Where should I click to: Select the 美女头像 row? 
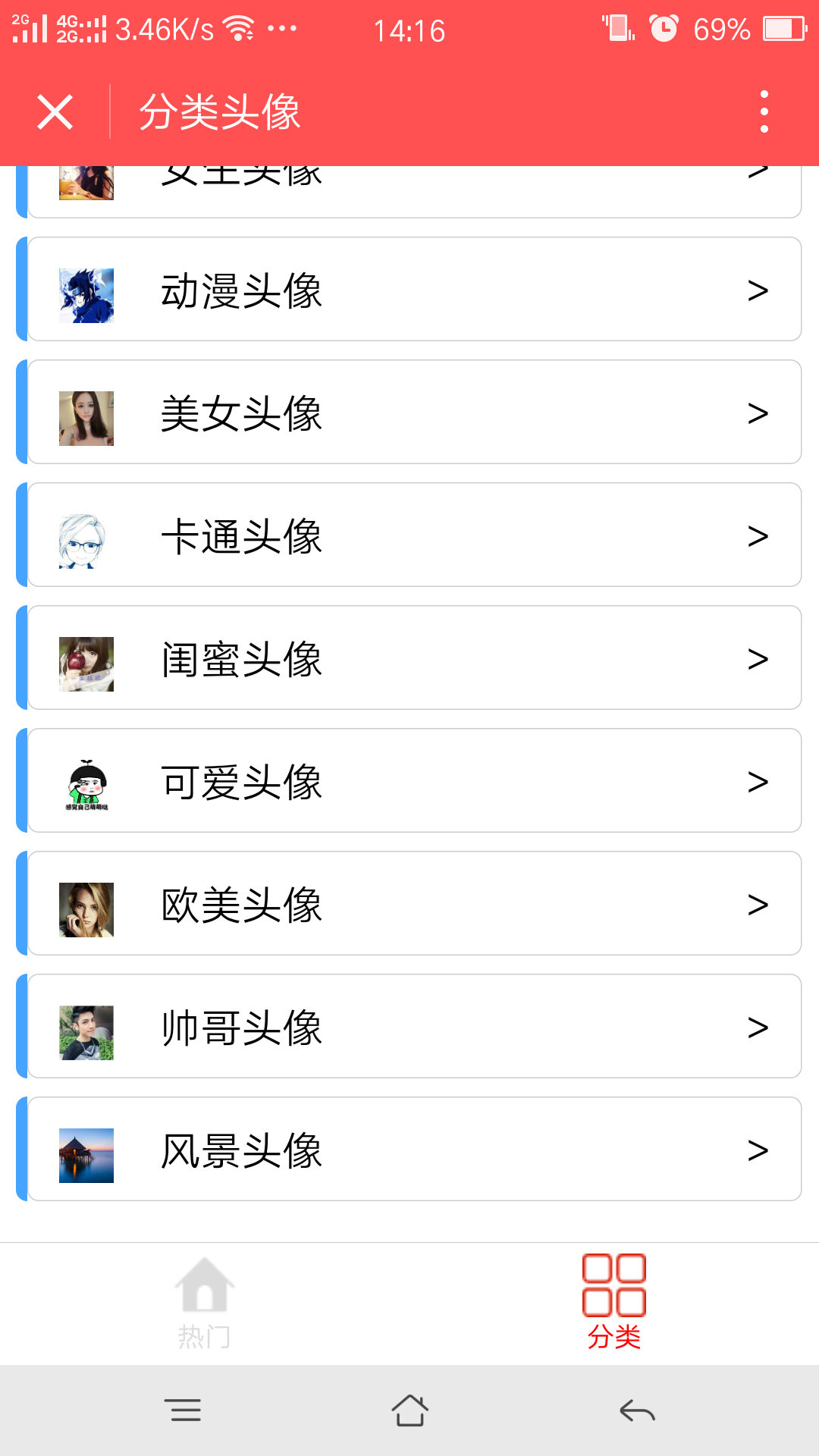pos(409,412)
